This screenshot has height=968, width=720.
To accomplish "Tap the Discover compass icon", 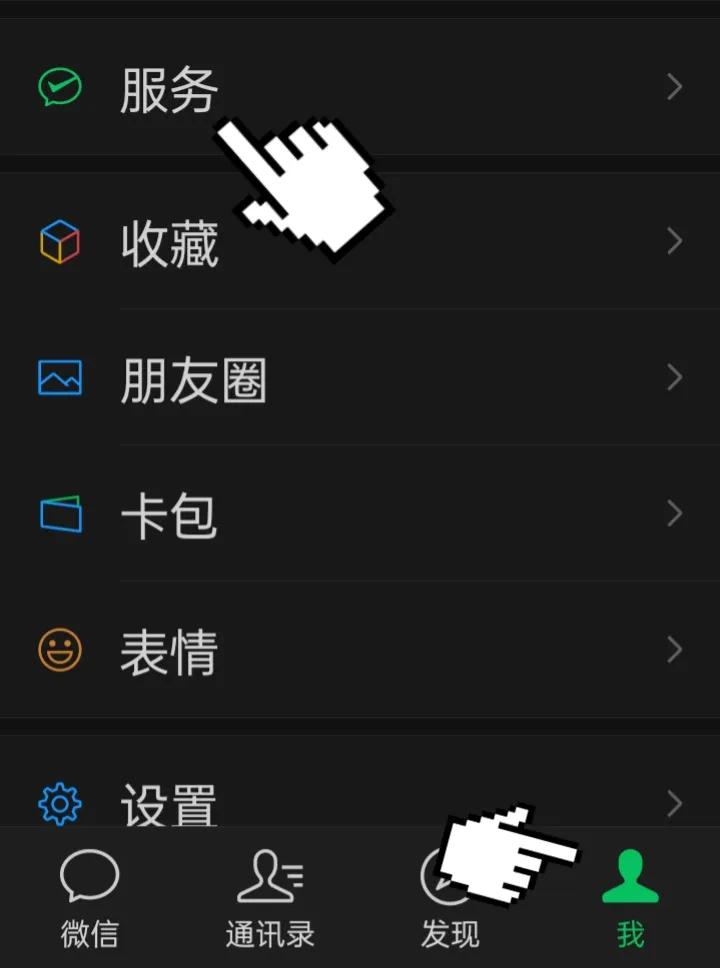I will 450,878.
